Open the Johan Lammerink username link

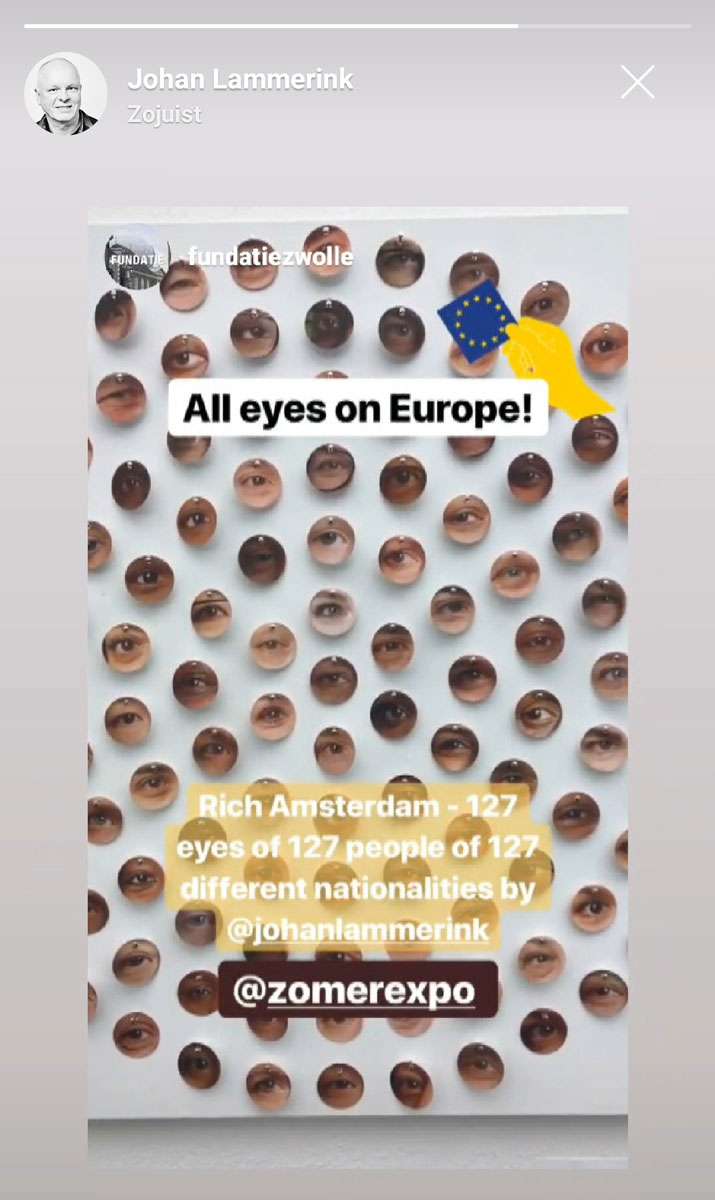[241, 80]
